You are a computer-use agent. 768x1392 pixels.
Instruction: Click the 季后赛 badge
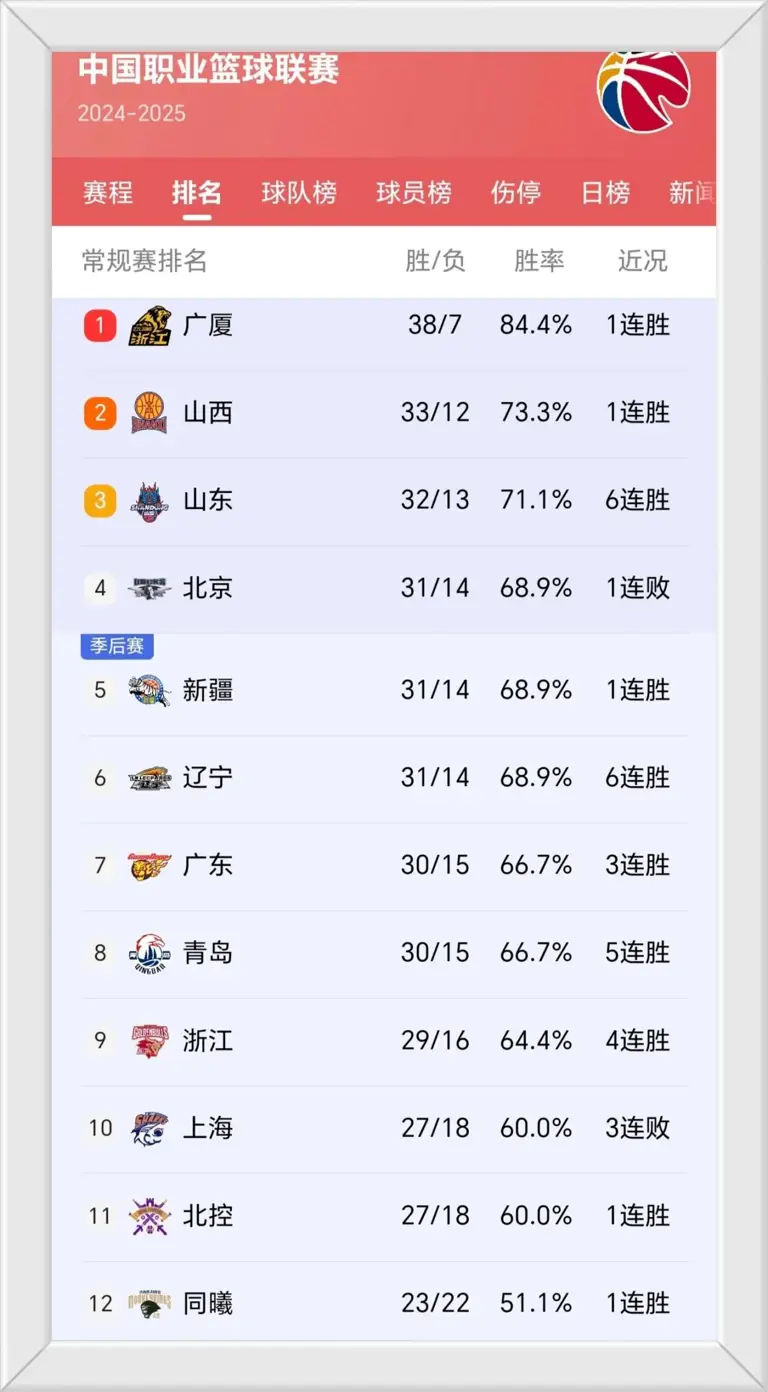(x=116, y=646)
